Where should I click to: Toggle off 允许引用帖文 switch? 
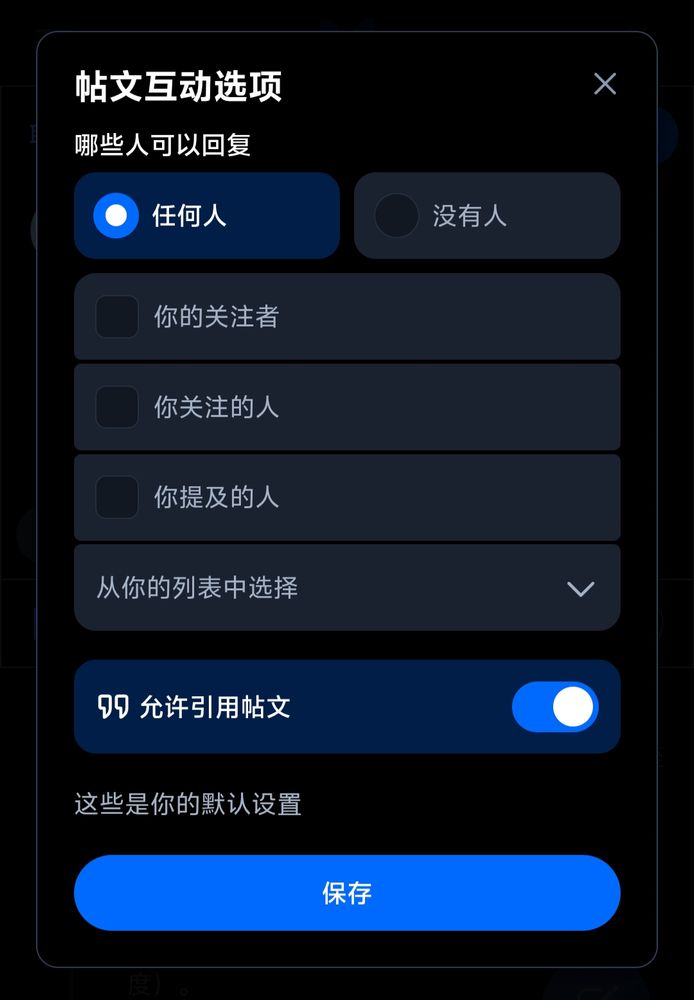tap(555, 707)
